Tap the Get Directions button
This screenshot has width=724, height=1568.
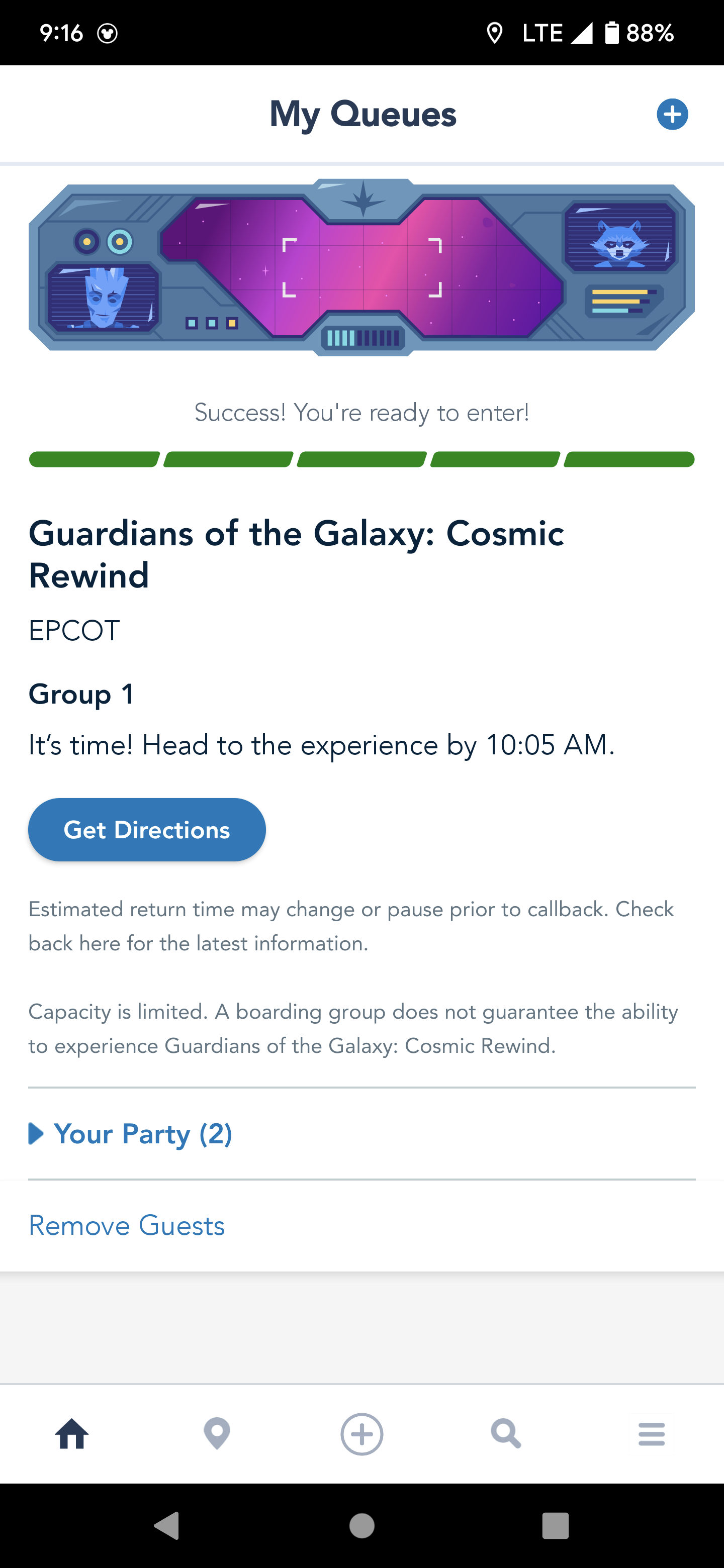pos(147,829)
